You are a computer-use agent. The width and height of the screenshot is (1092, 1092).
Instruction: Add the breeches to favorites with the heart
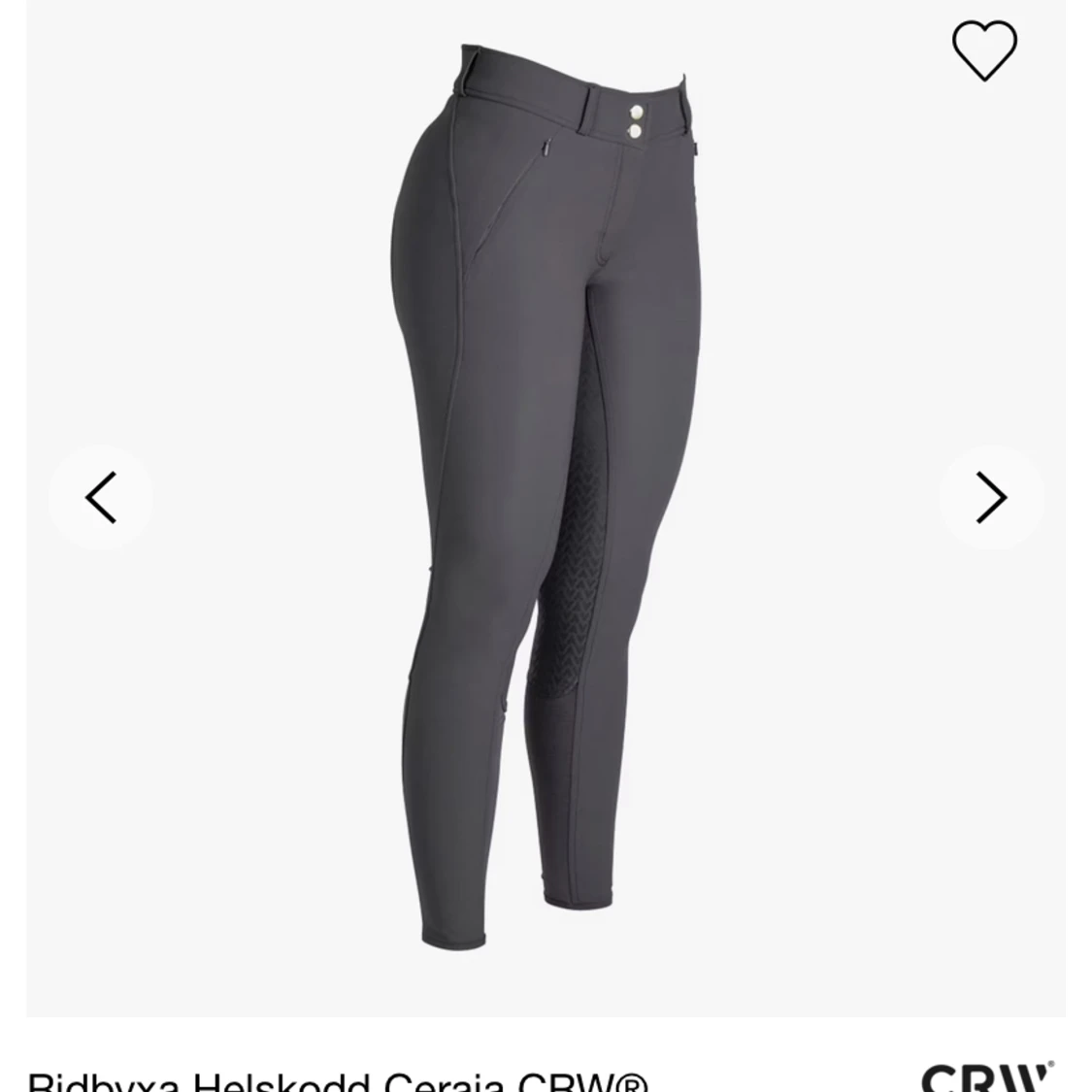tap(983, 50)
